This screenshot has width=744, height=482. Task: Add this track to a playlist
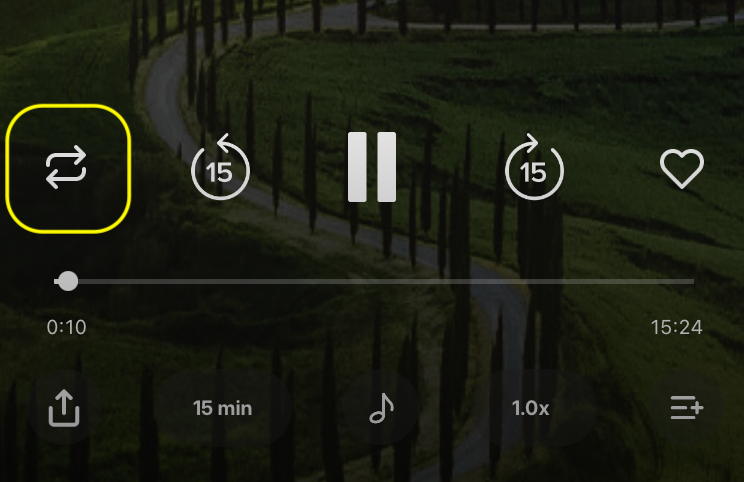click(x=687, y=408)
